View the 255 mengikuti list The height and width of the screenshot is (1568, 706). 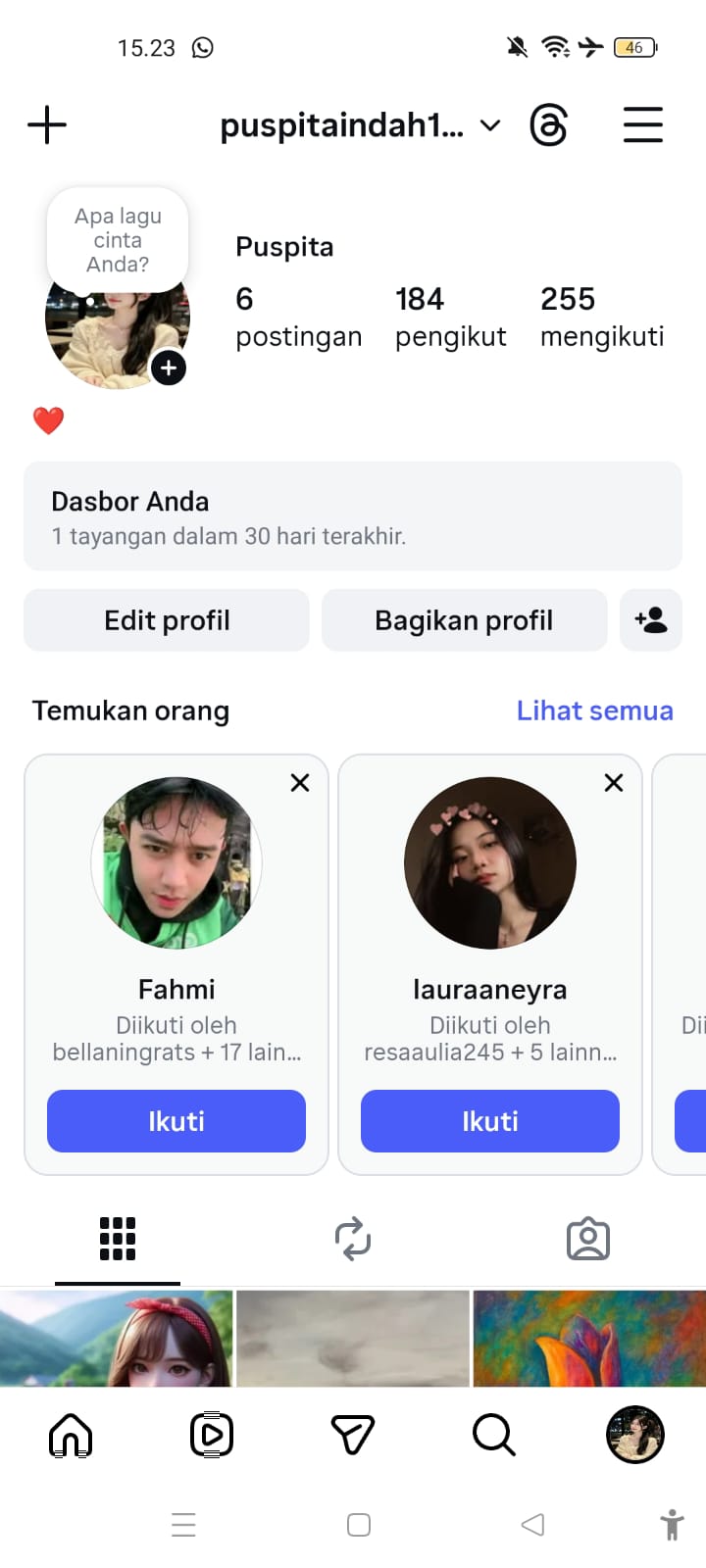point(601,317)
